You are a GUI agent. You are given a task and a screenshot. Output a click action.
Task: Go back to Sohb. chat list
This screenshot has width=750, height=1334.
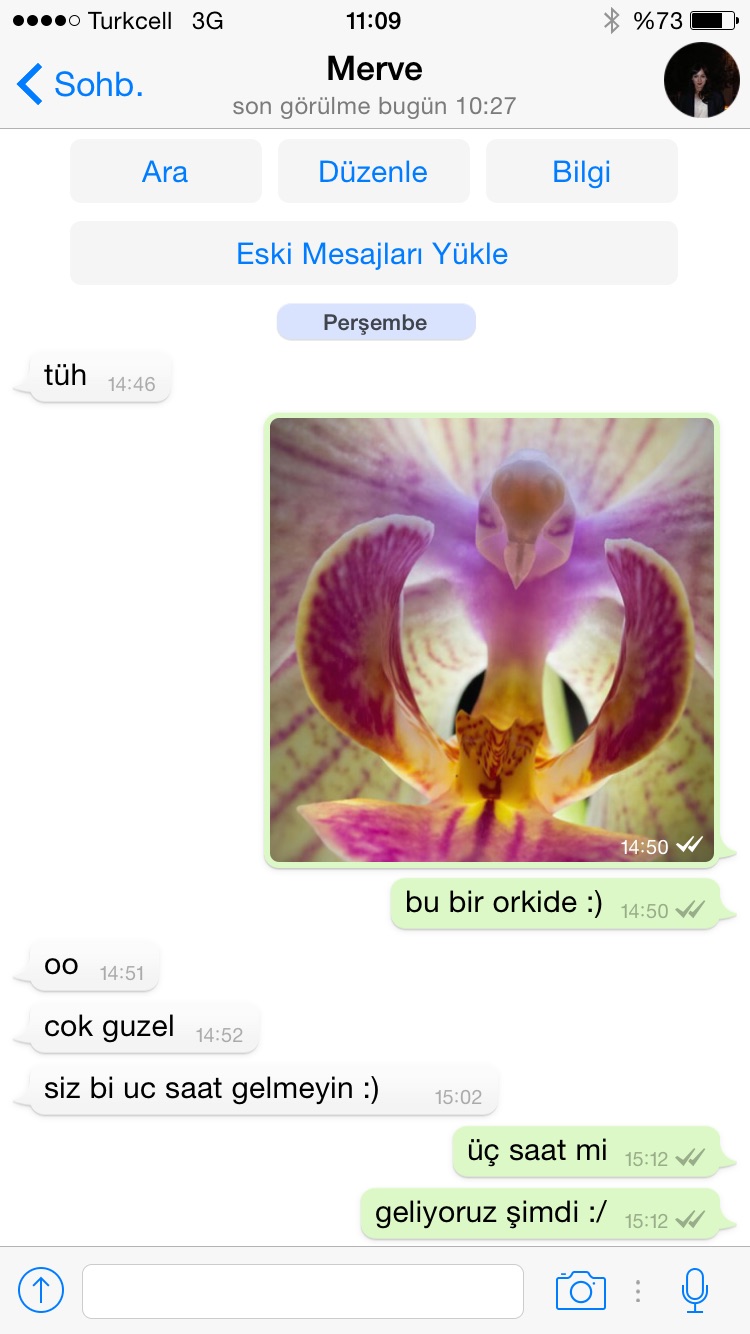point(80,84)
